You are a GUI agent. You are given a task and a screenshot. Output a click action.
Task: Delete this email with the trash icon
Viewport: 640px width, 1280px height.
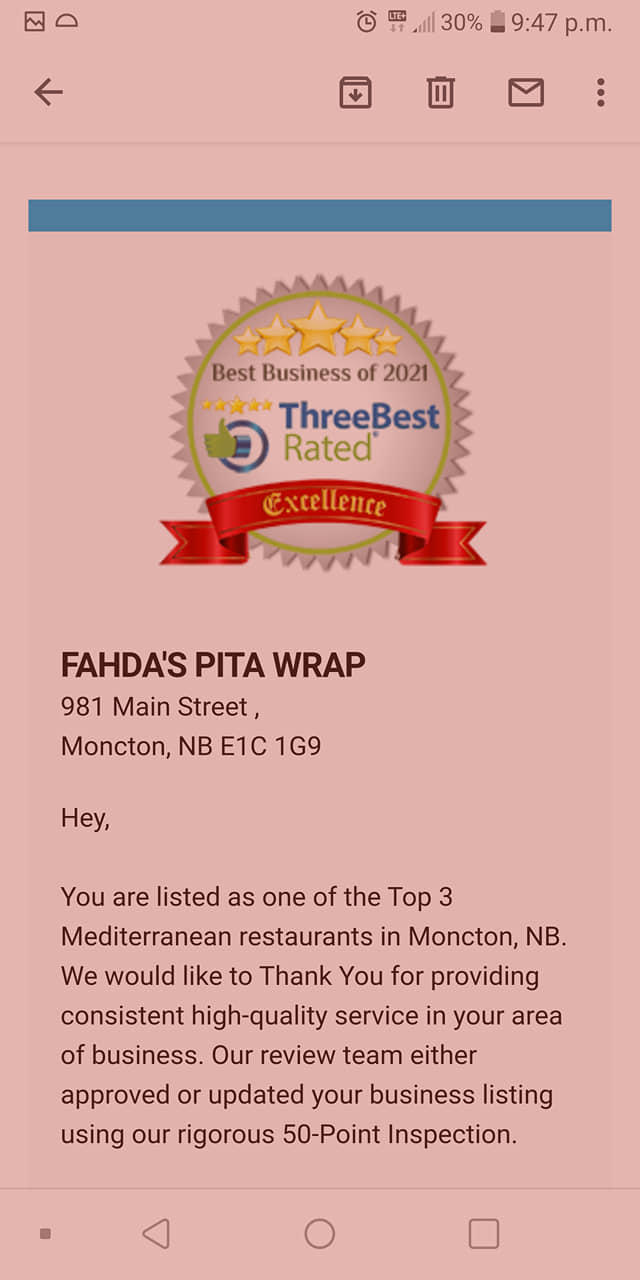click(x=441, y=92)
